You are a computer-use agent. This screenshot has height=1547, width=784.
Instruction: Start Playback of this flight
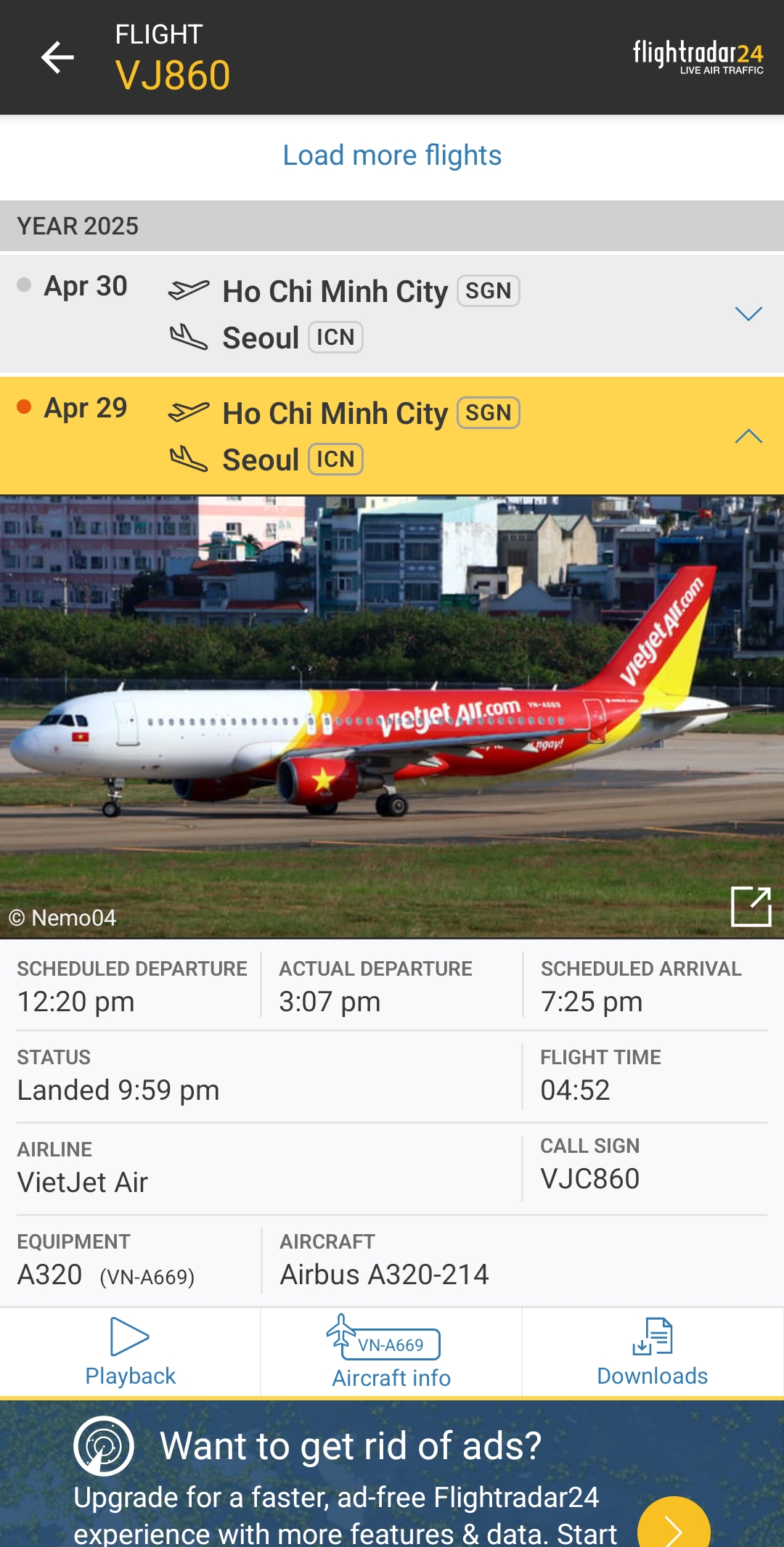(130, 1352)
